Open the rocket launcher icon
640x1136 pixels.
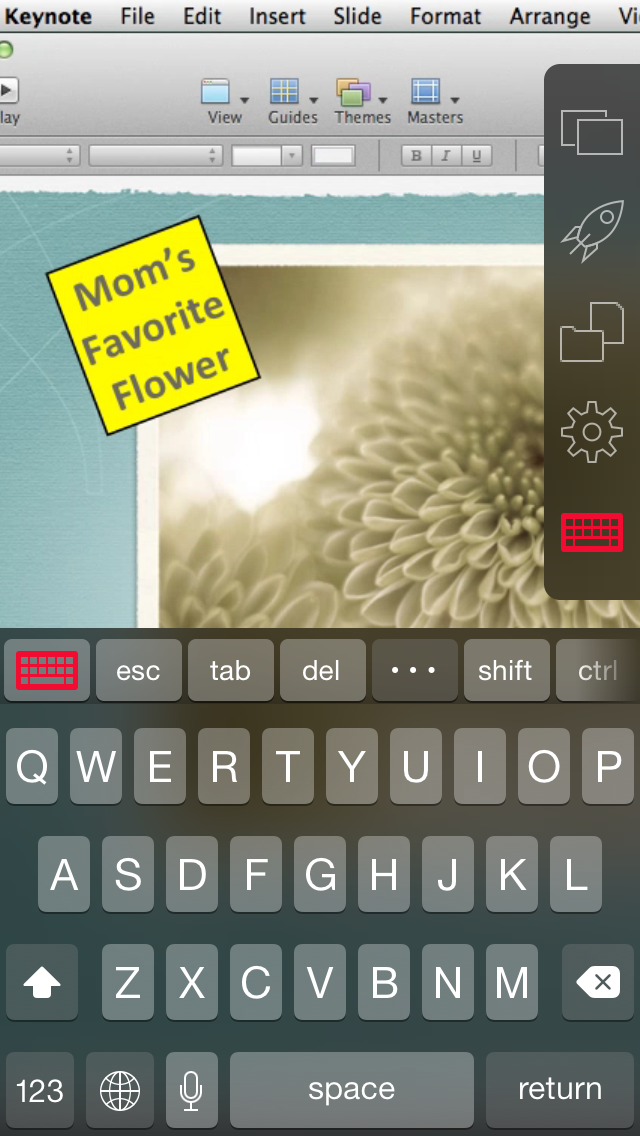[x=591, y=232]
